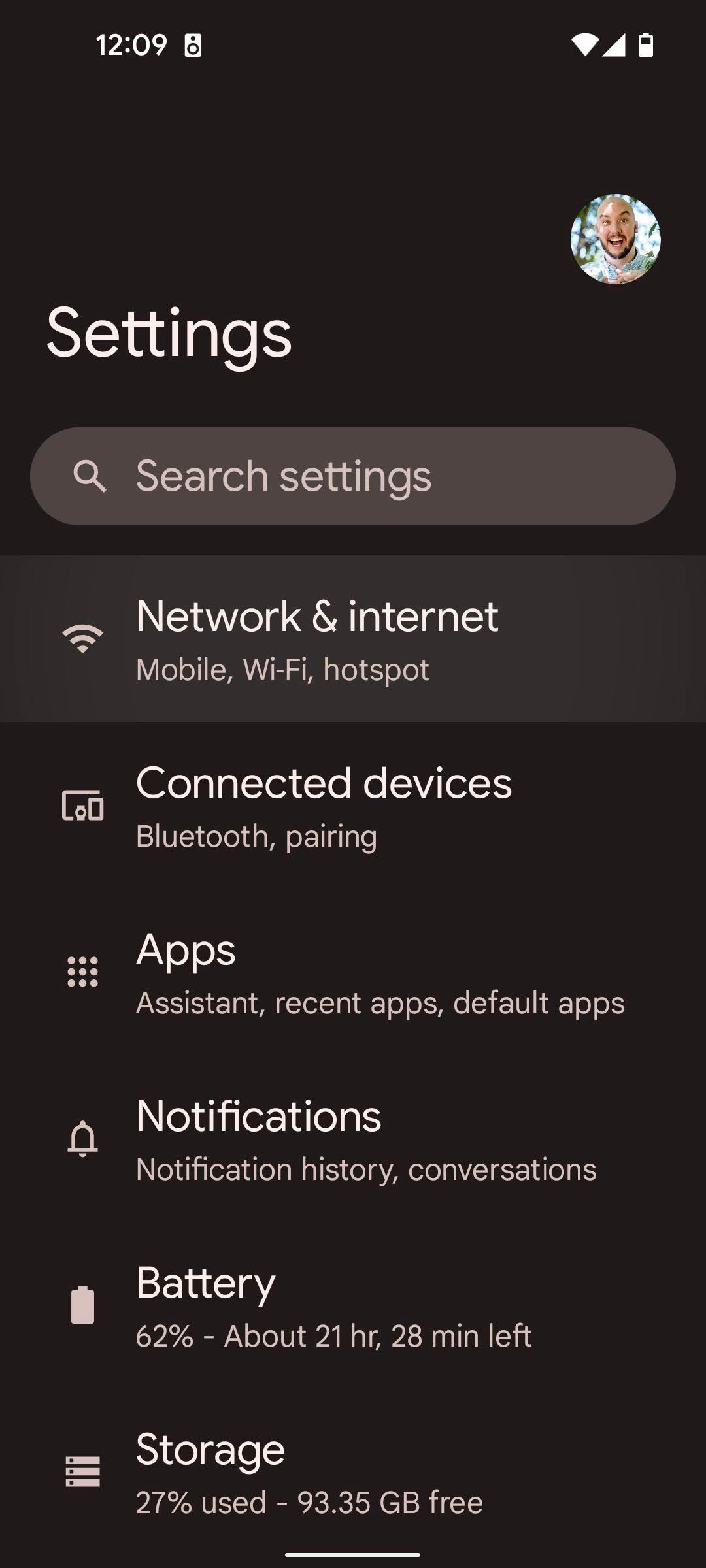
Task: Open Notifications settings
Action: pos(353,1139)
